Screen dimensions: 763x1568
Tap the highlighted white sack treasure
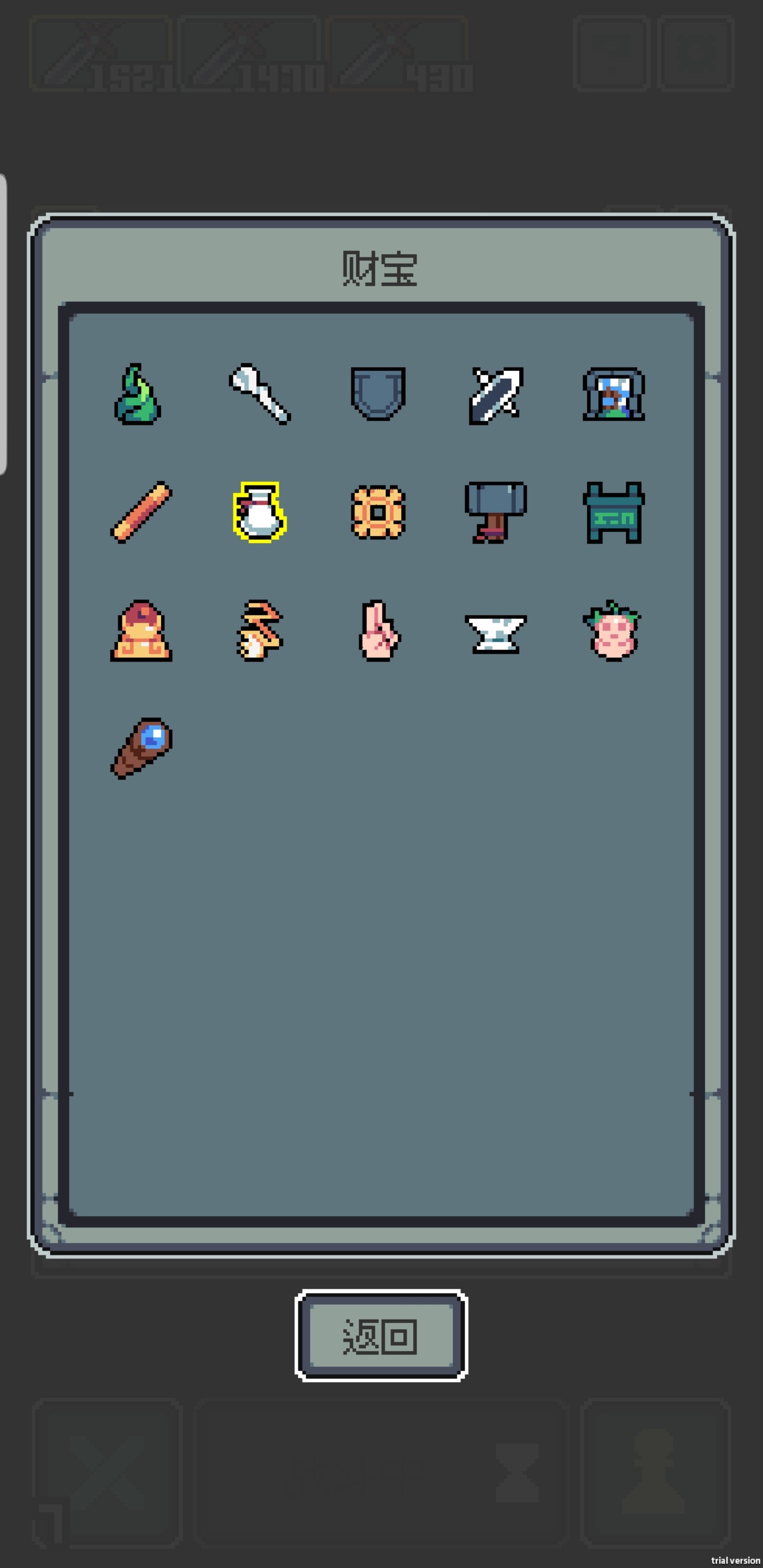(260, 512)
